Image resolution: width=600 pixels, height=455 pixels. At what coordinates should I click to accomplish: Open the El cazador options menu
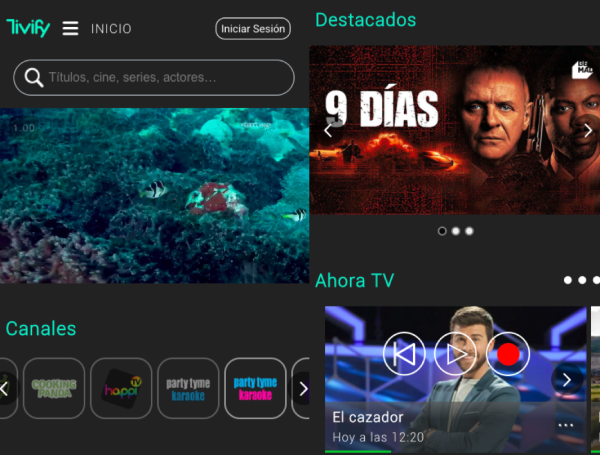click(566, 426)
